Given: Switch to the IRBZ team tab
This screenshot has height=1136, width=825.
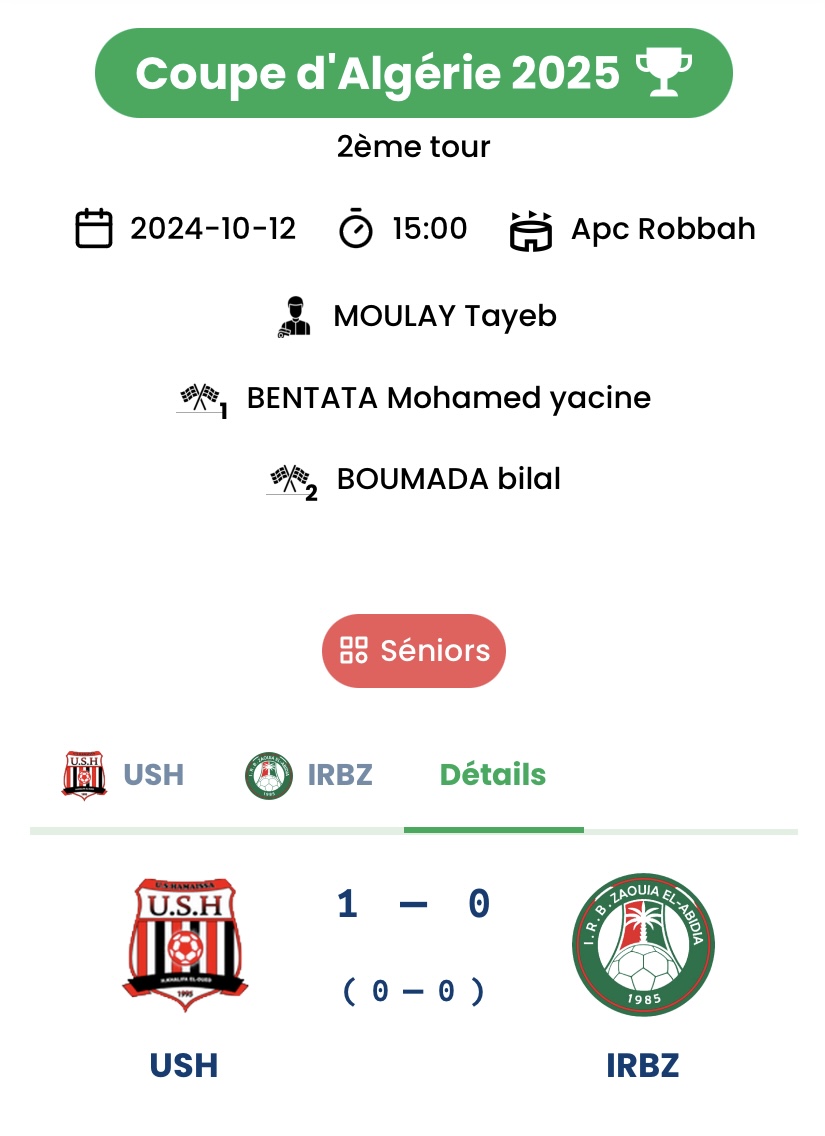Looking at the screenshot, I should pos(309,775).
